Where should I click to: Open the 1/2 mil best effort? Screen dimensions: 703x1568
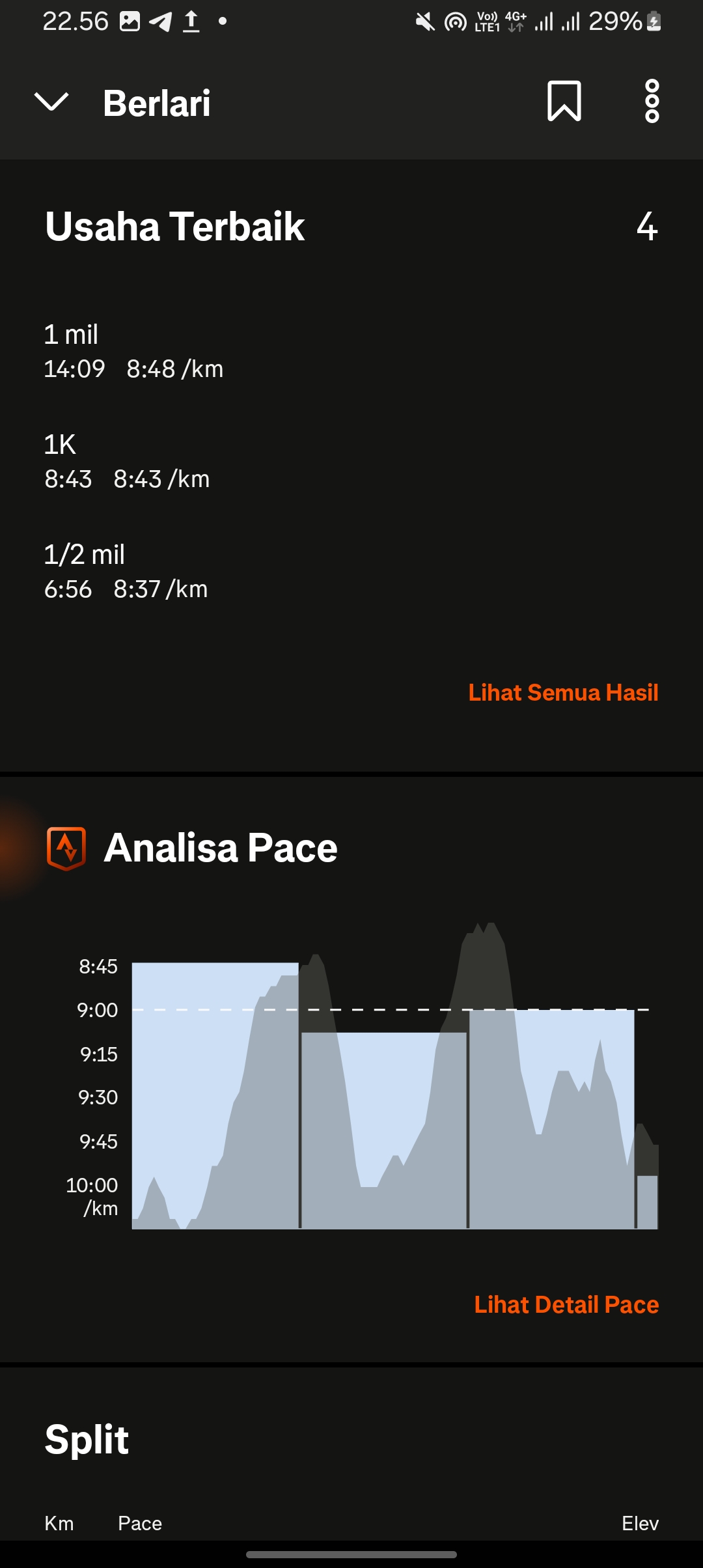pyautogui.click(x=351, y=572)
